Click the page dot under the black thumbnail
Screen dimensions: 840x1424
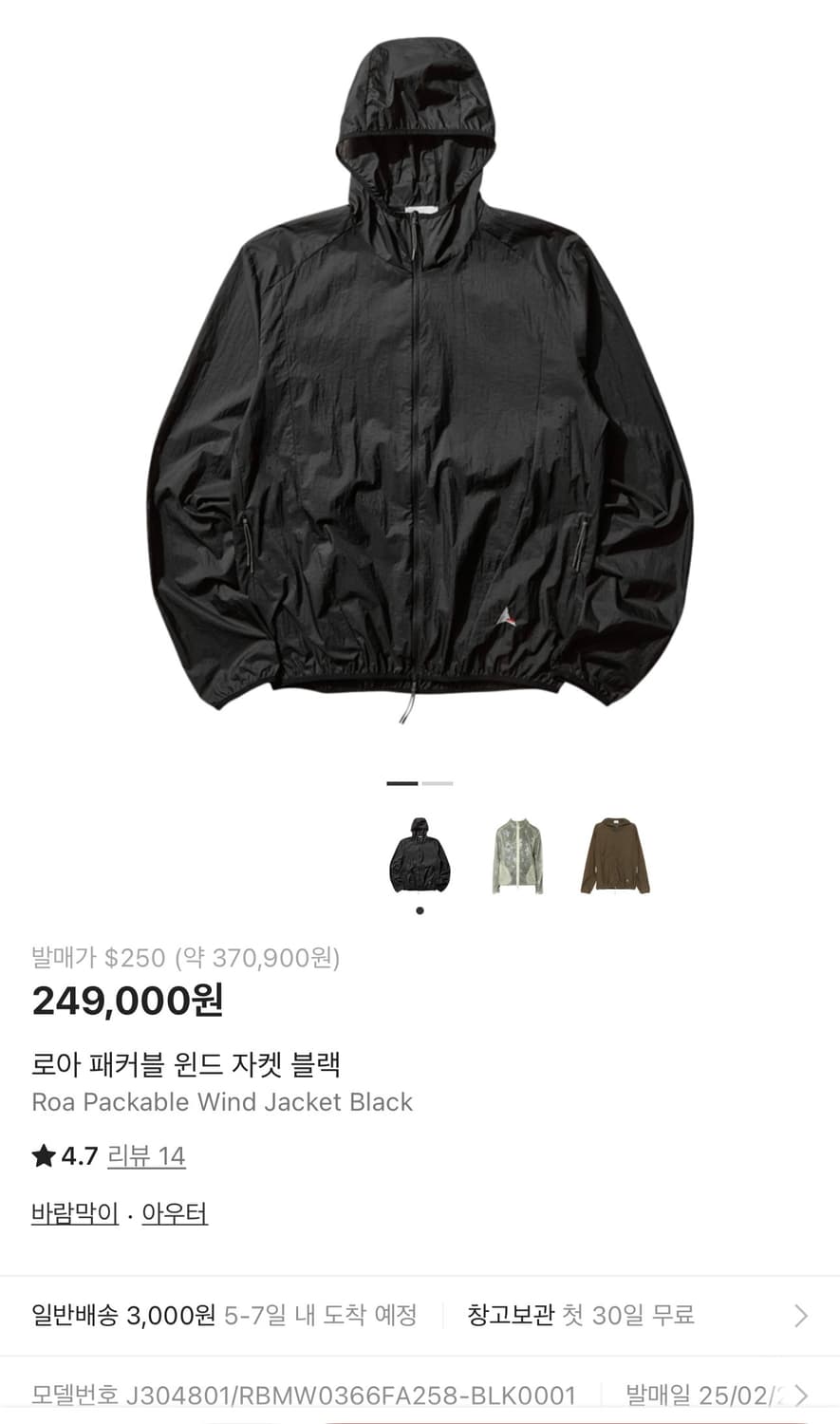click(420, 910)
